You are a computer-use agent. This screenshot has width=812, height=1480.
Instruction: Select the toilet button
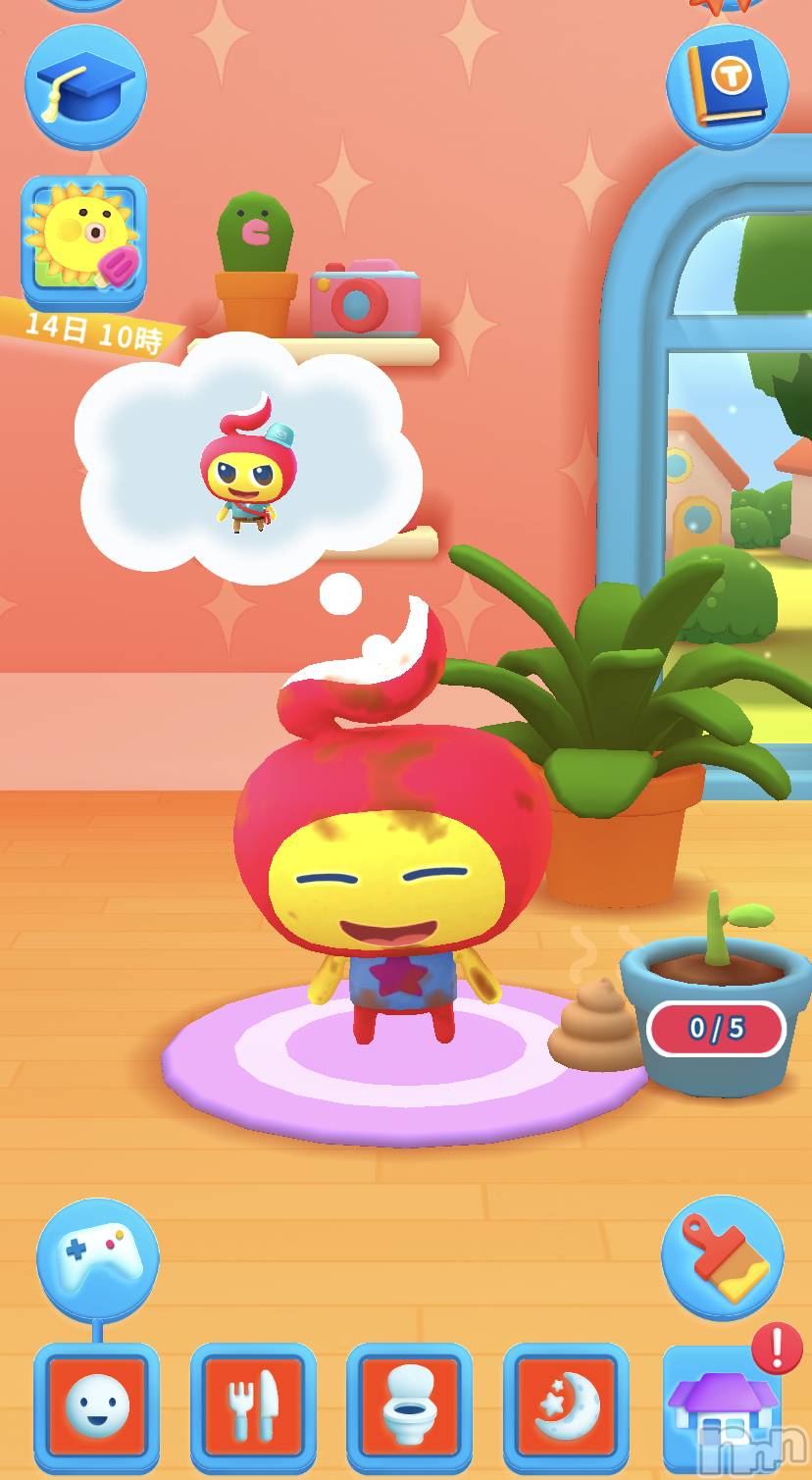(x=409, y=1405)
